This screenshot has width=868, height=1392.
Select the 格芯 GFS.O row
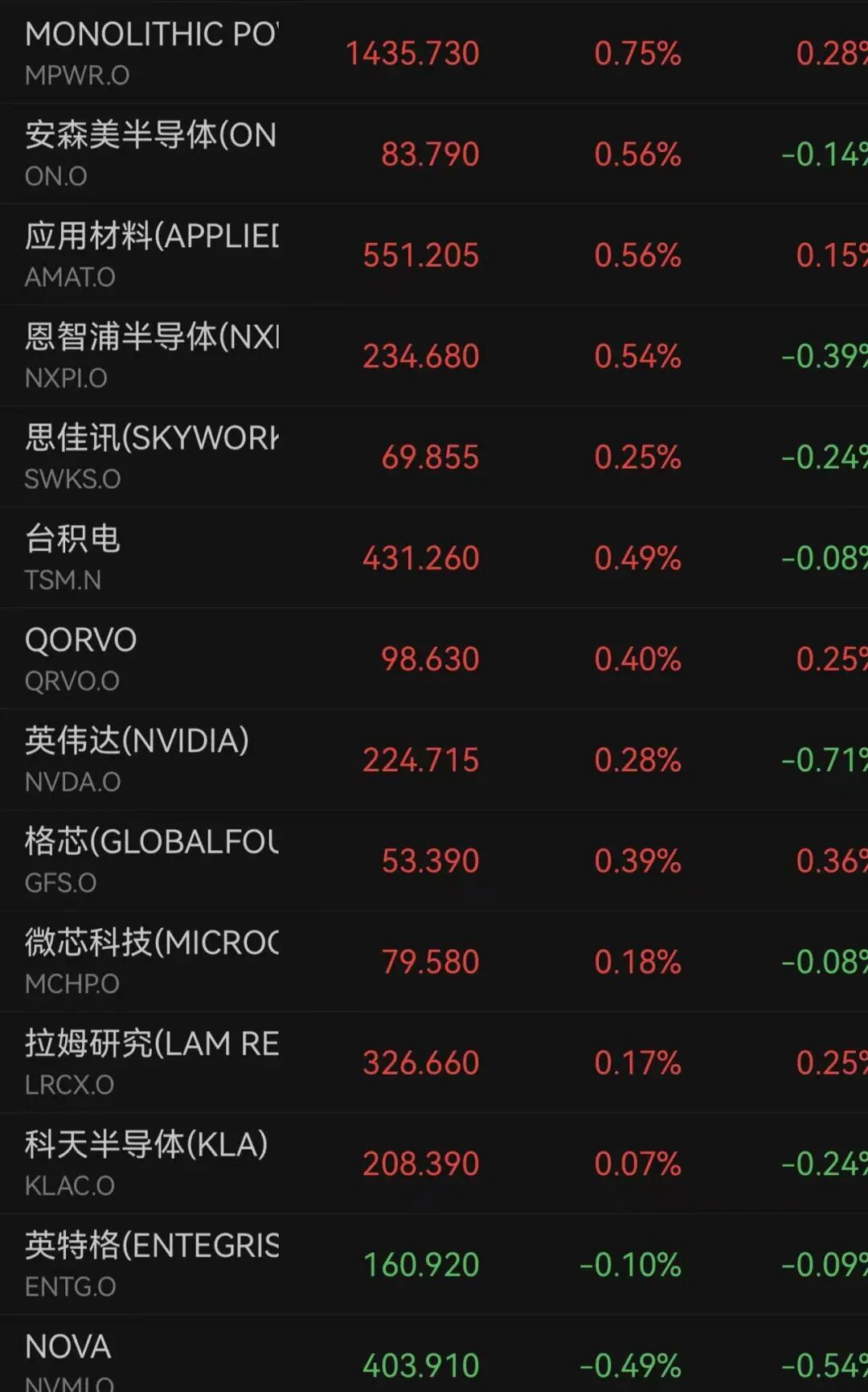pos(434,860)
